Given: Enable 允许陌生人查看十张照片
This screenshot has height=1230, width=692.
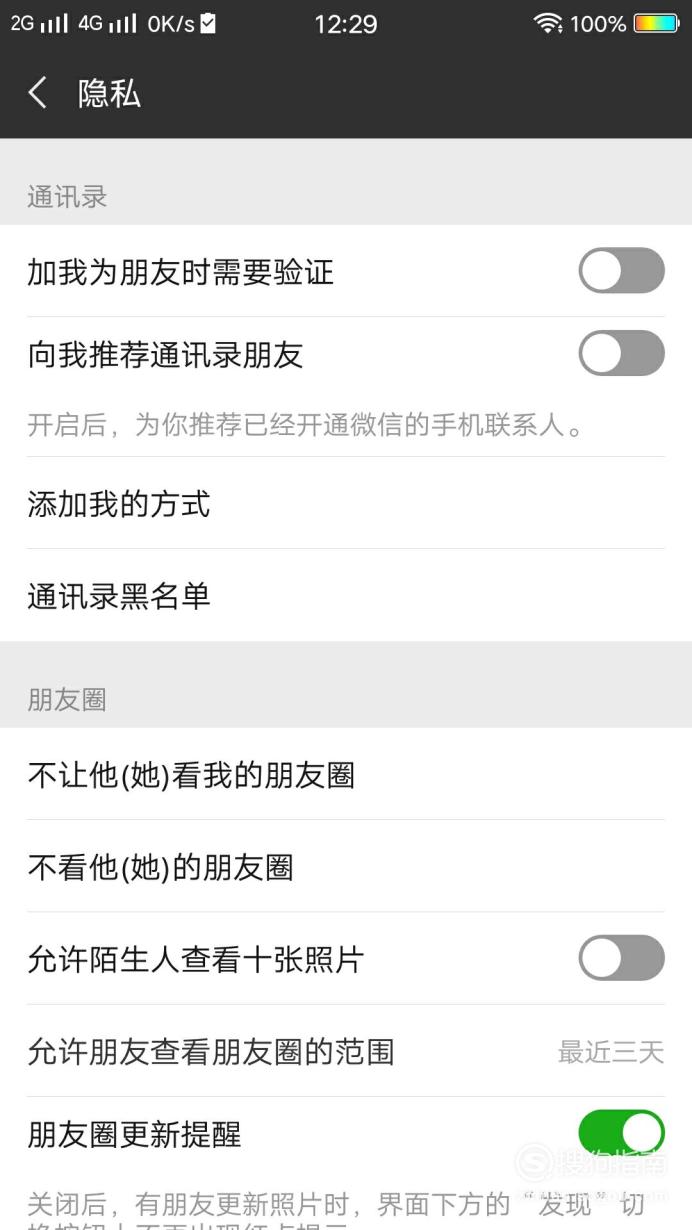Looking at the screenshot, I should [x=621, y=958].
